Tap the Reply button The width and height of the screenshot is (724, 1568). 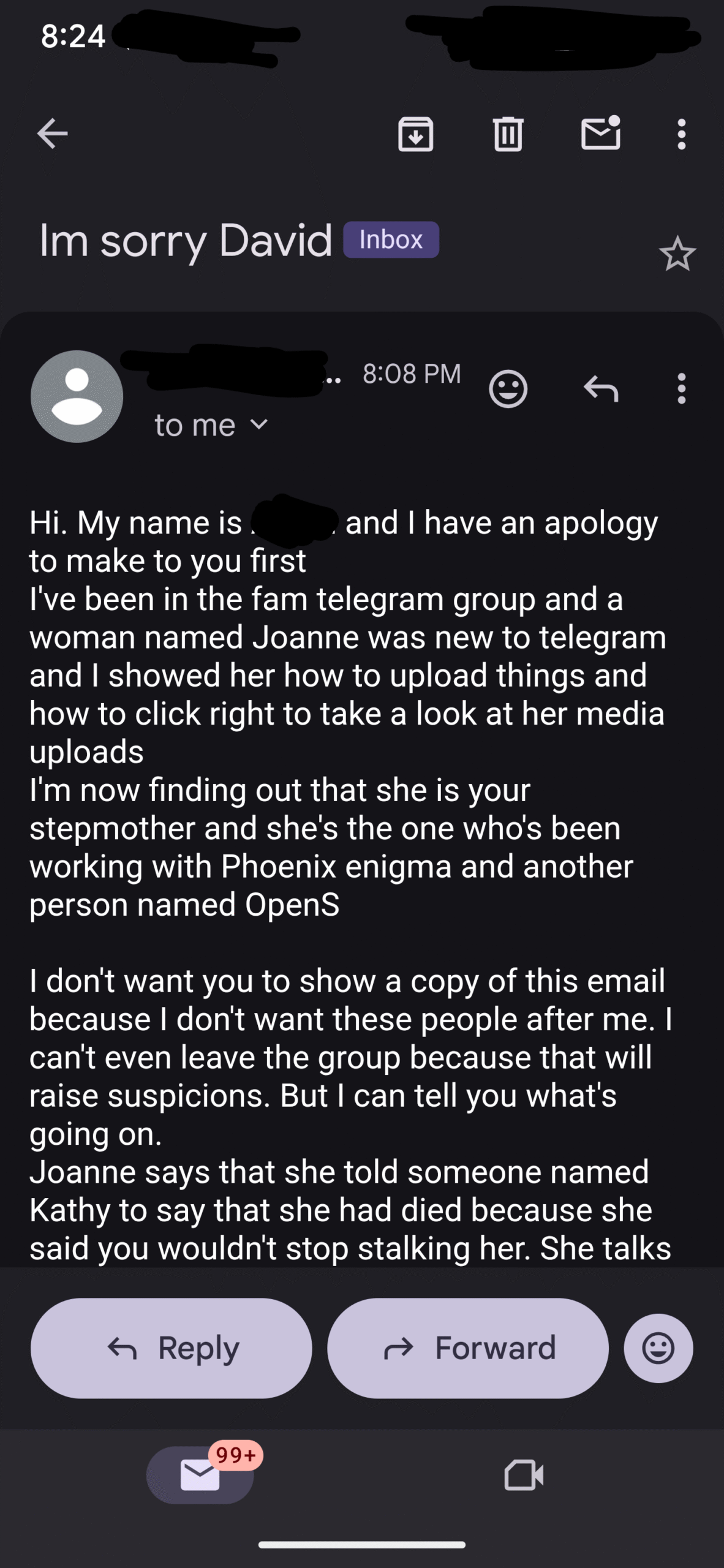click(172, 1348)
